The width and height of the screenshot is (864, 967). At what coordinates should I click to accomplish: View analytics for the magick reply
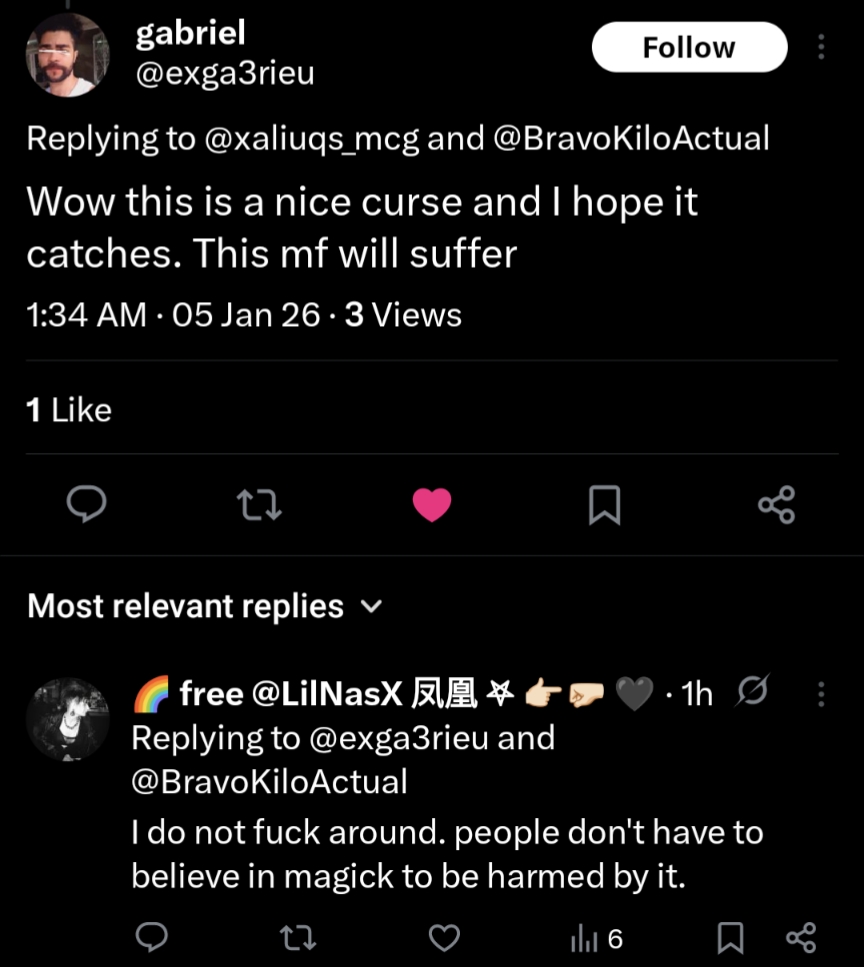pyautogui.click(x=596, y=937)
